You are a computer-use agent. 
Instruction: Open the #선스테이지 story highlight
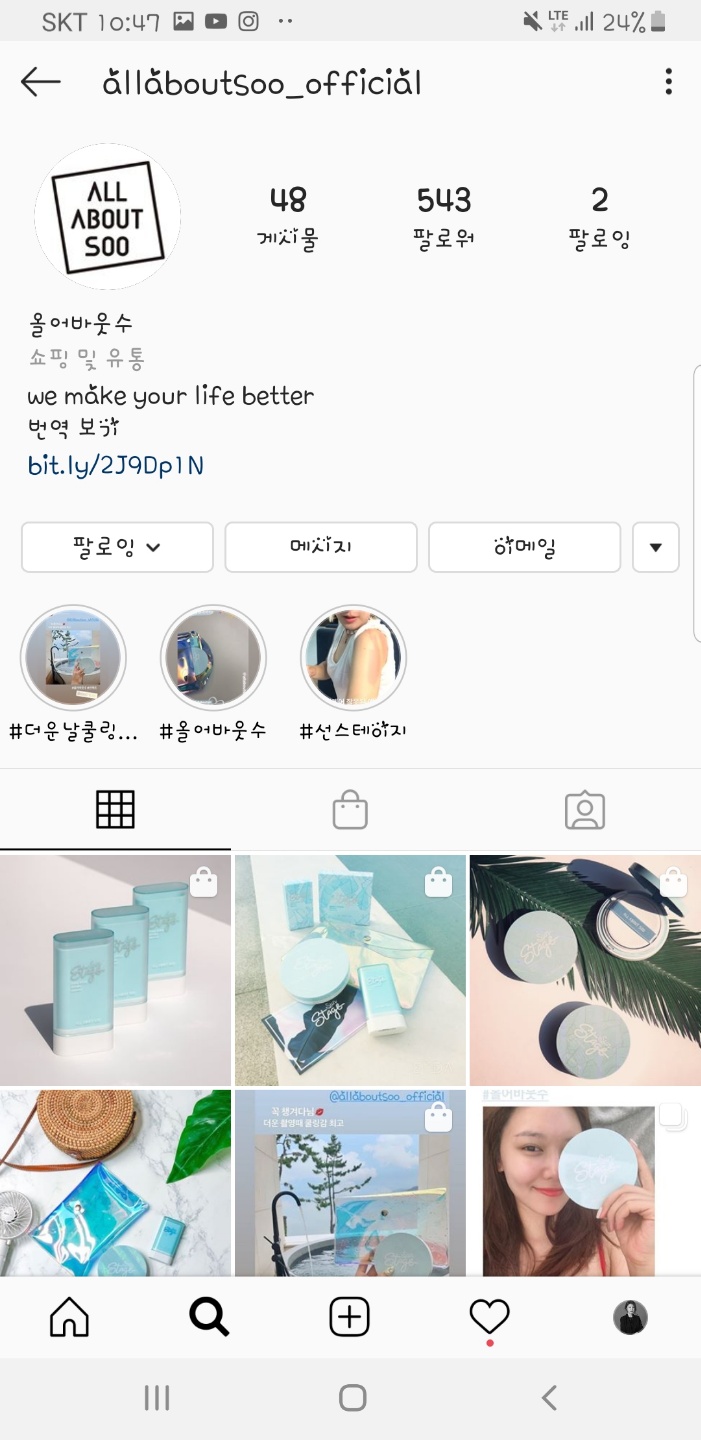353,657
